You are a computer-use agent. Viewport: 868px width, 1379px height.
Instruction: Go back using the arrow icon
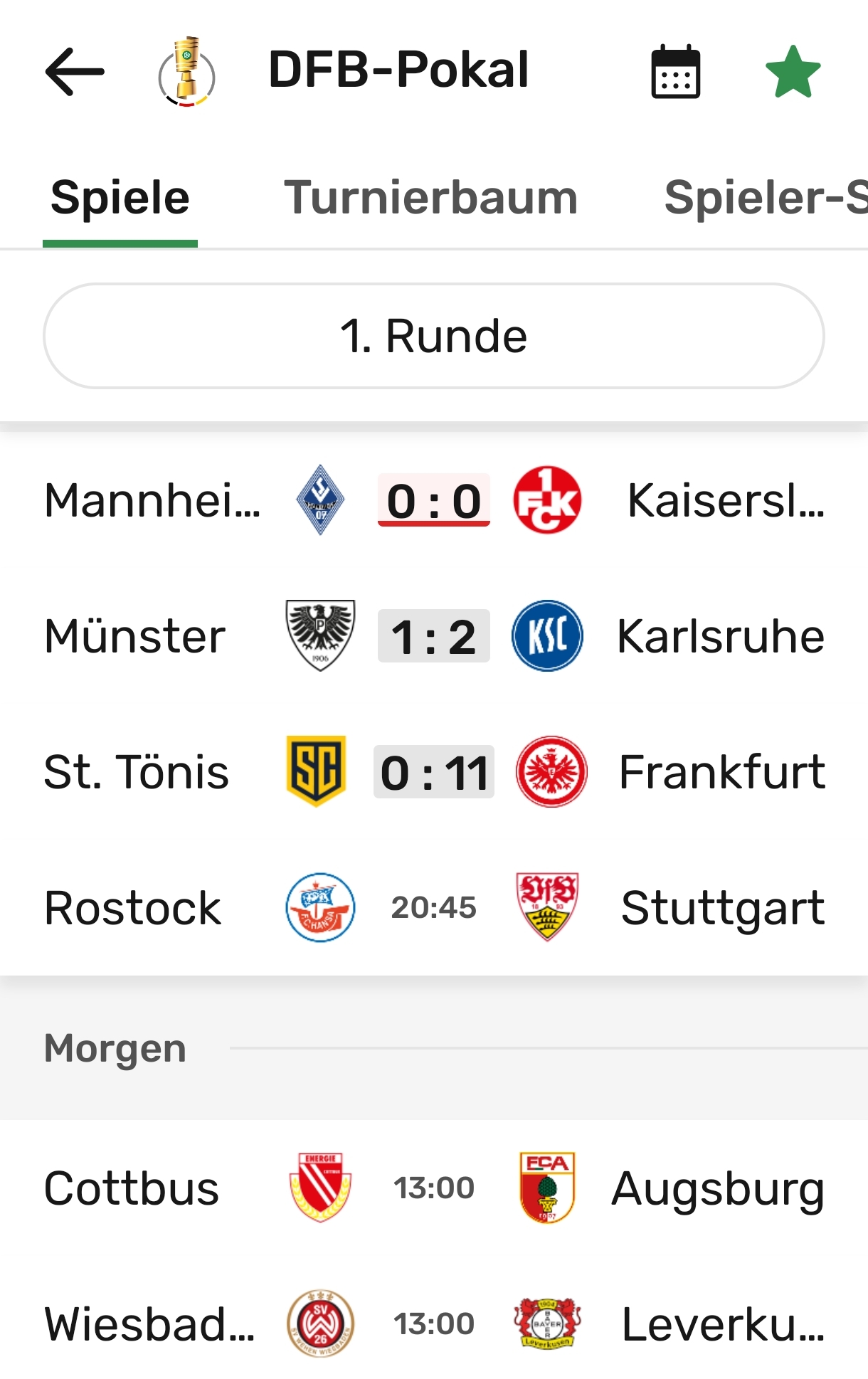pyautogui.click(x=75, y=71)
